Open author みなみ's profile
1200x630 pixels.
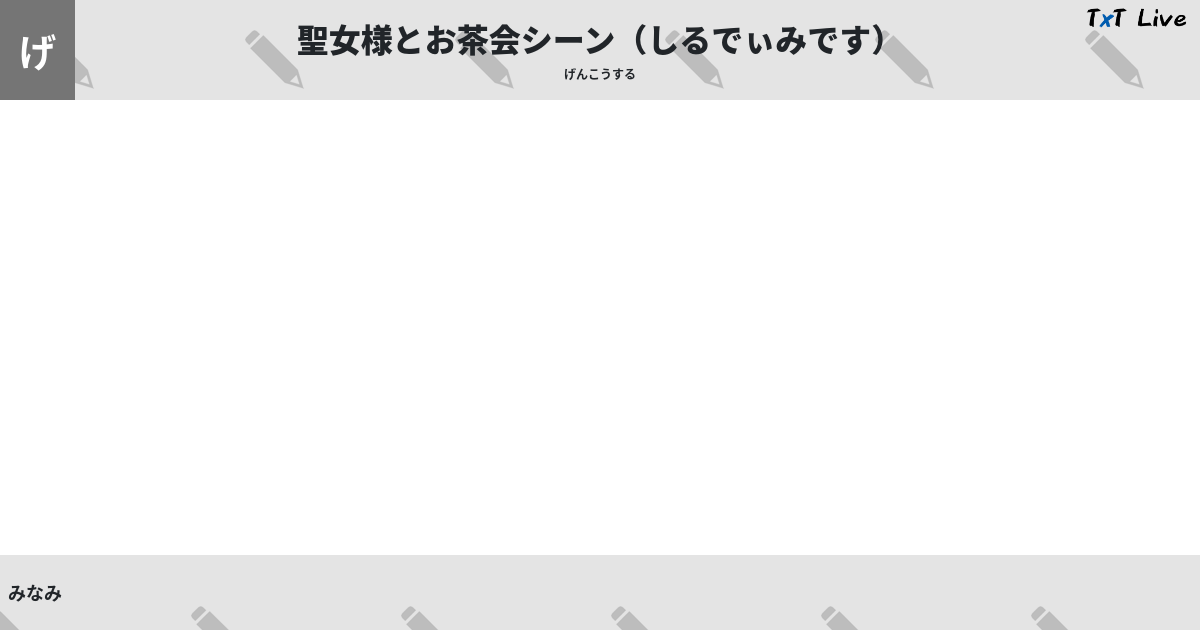click(x=35, y=593)
